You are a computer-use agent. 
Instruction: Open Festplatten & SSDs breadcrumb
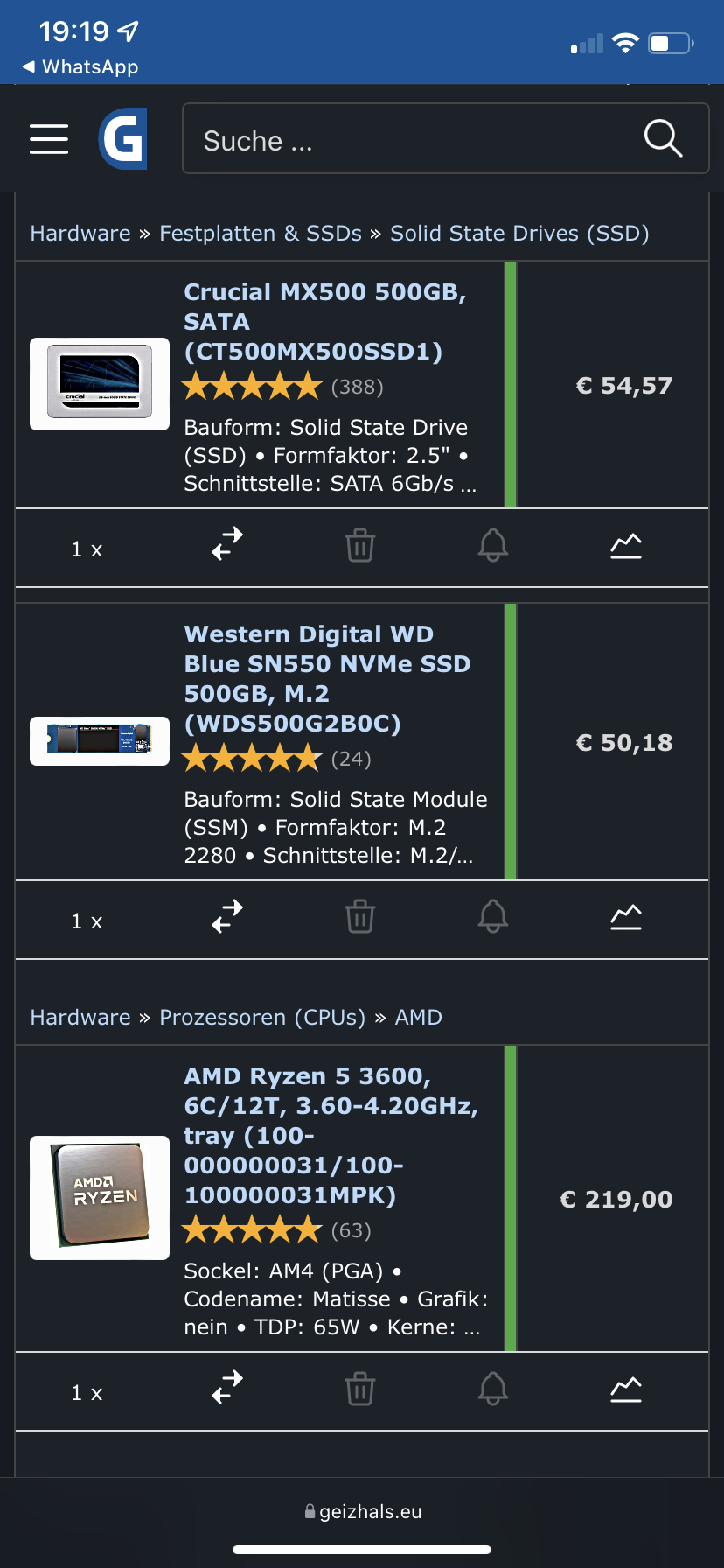click(x=261, y=234)
